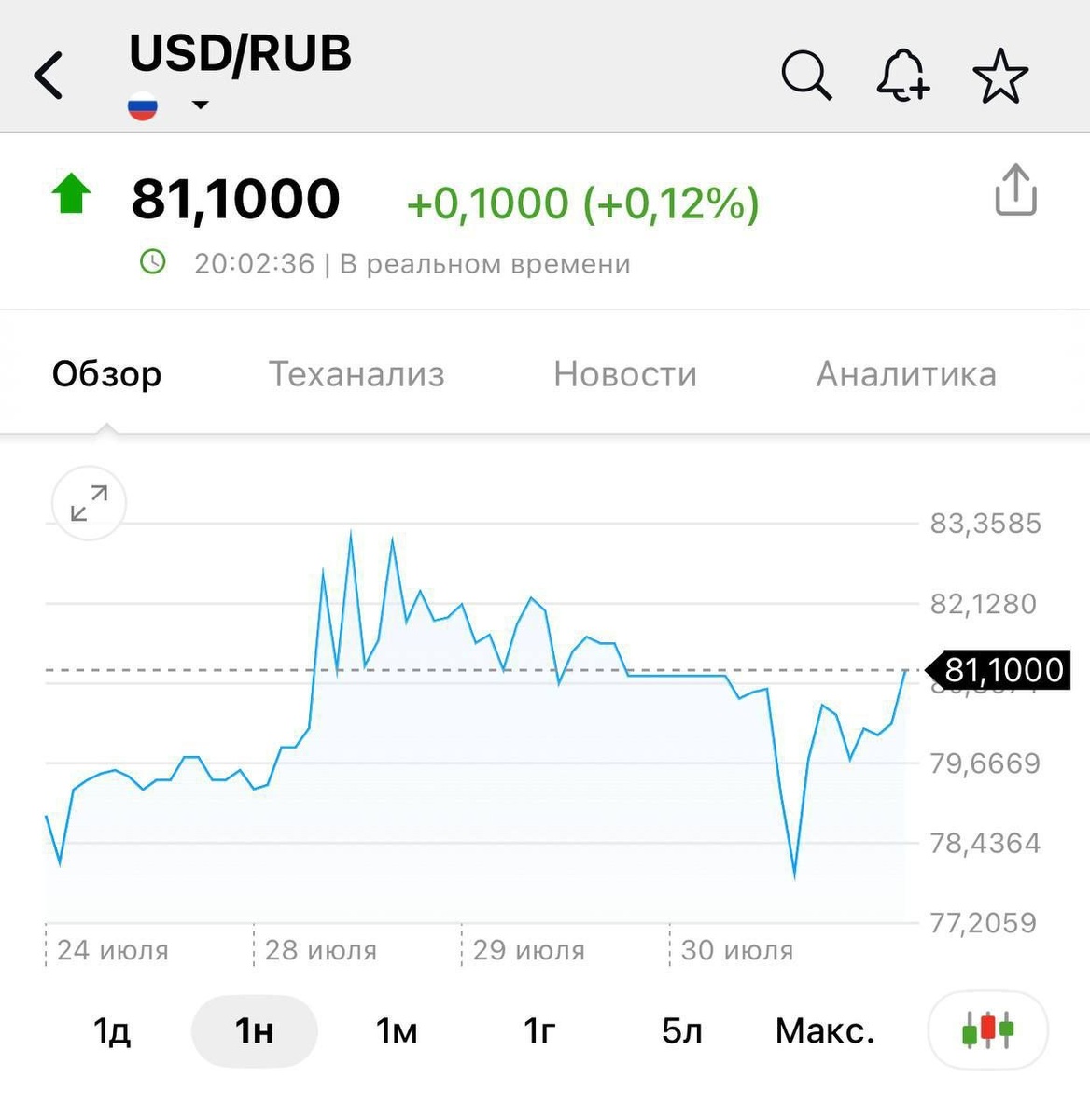Open search with the magnifier icon
This screenshot has width=1090, height=1120.
[806, 75]
